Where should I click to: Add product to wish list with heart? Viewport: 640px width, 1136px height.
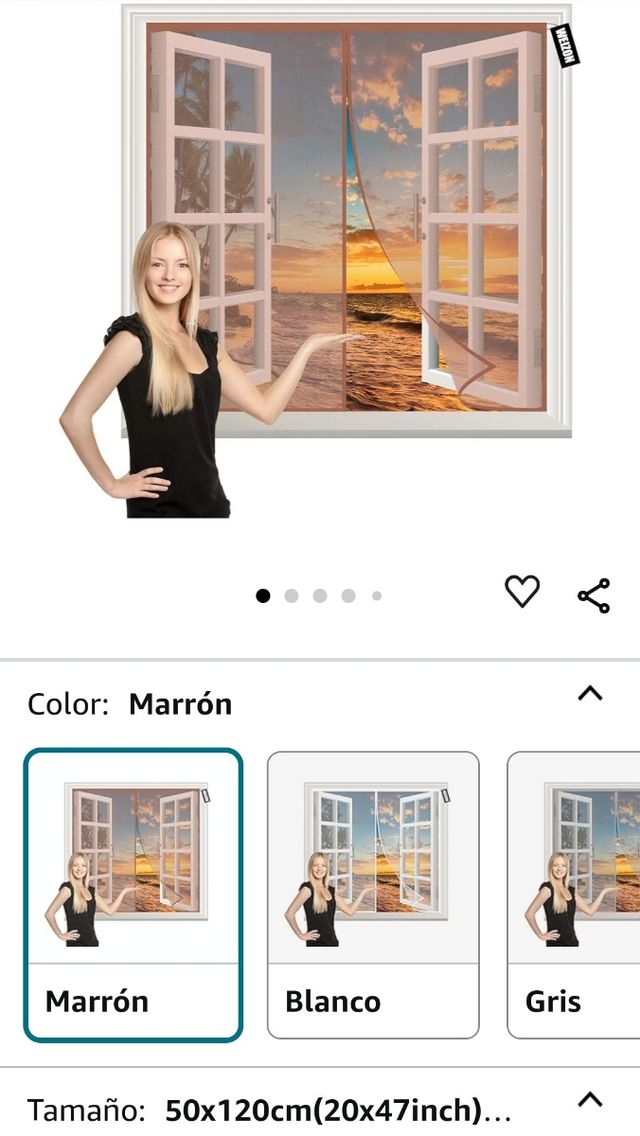521,593
